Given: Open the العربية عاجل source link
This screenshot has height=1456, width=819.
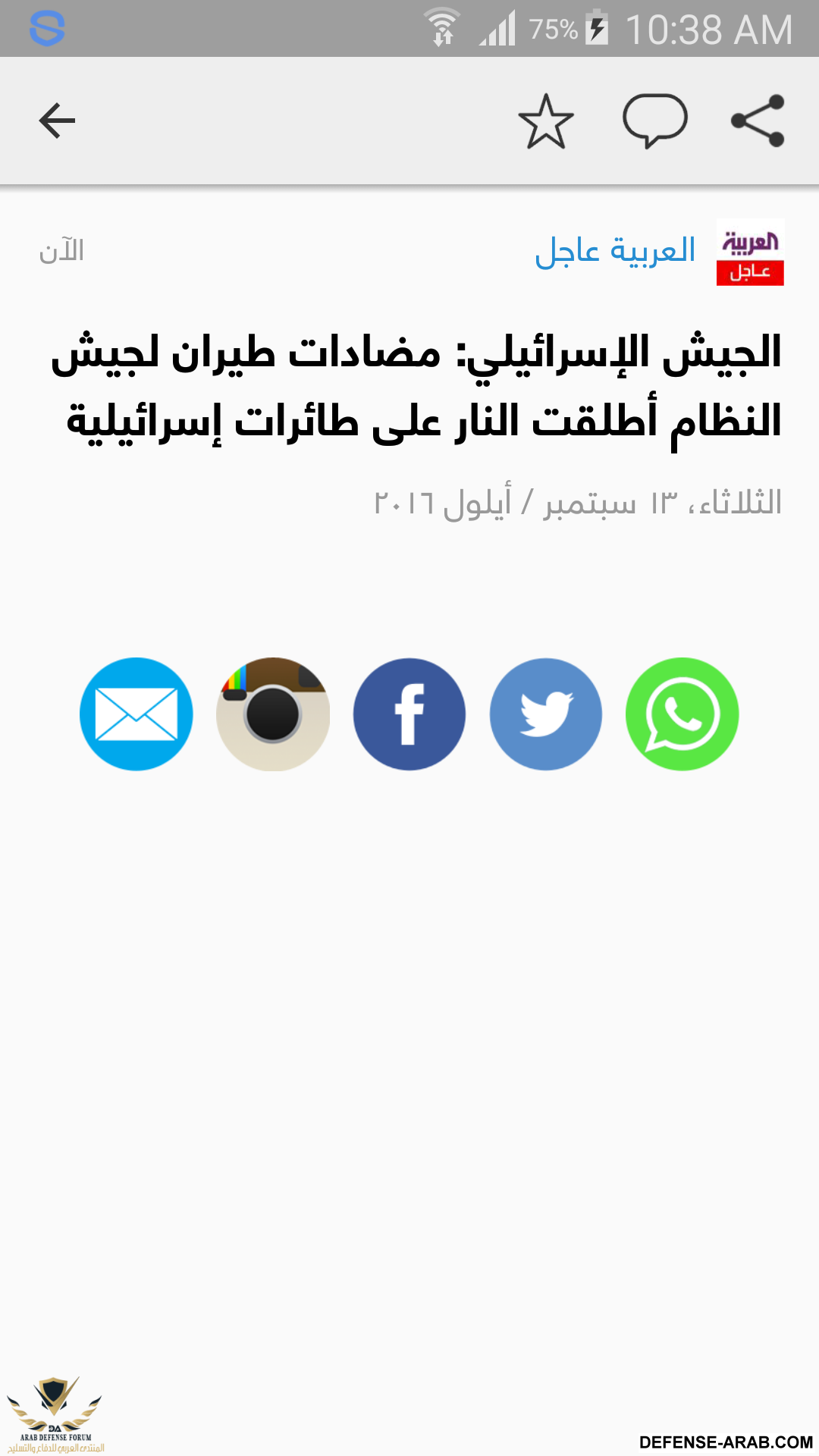Looking at the screenshot, I should click(x=615, y=251).
